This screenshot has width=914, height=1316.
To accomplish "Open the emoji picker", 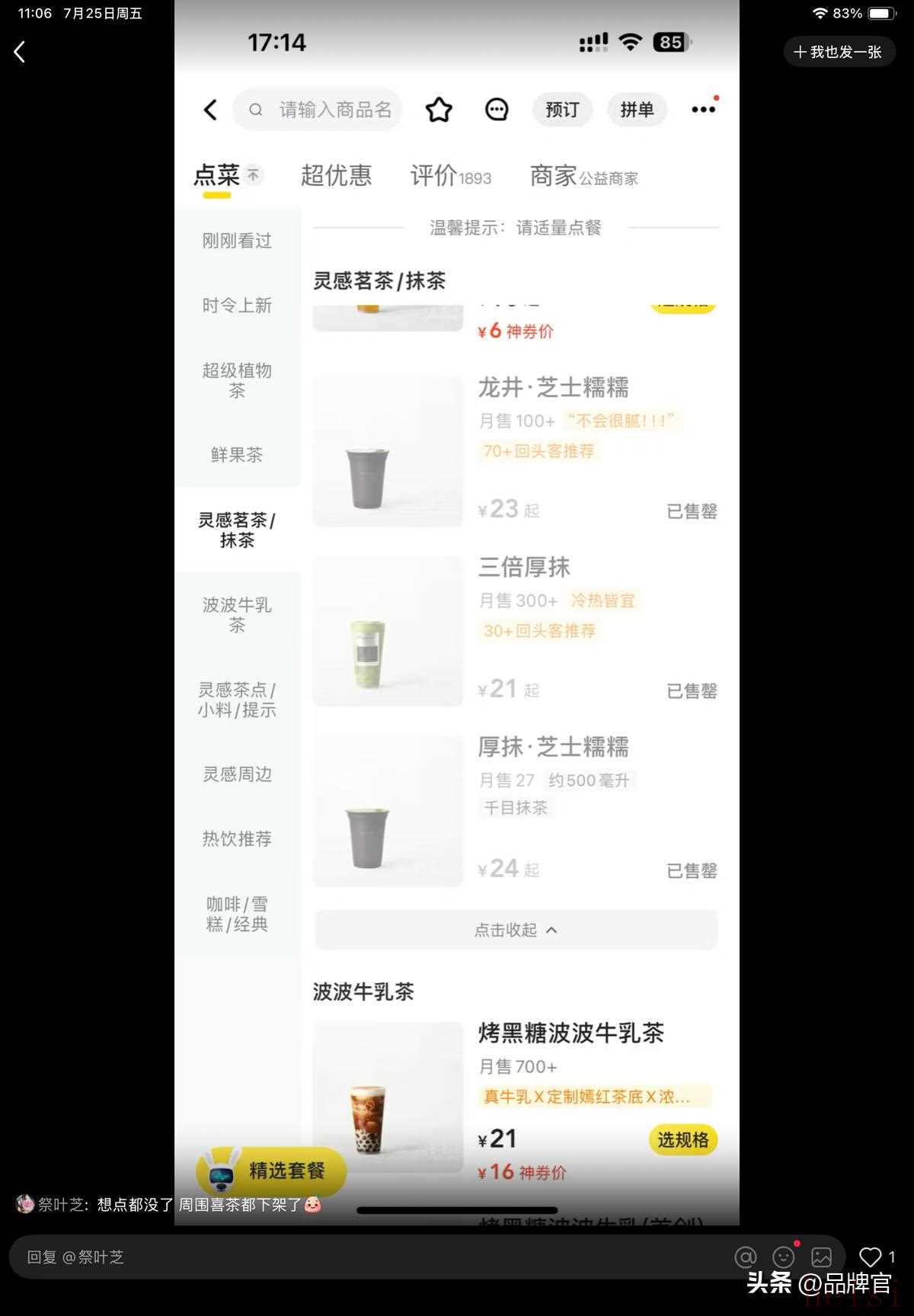I will 783,1257.
